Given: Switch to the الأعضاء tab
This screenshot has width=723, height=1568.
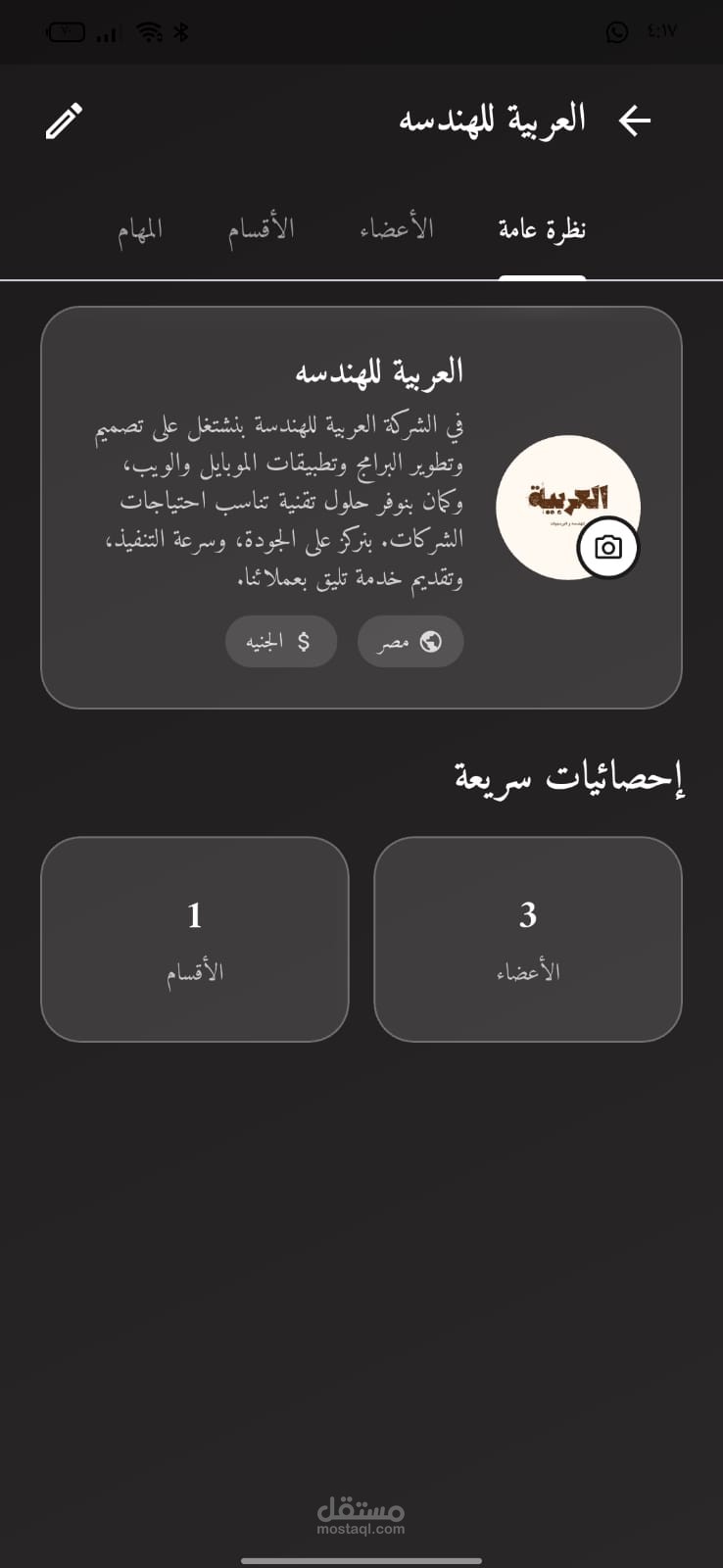Looking at the screenshot, I should [397, 229].
